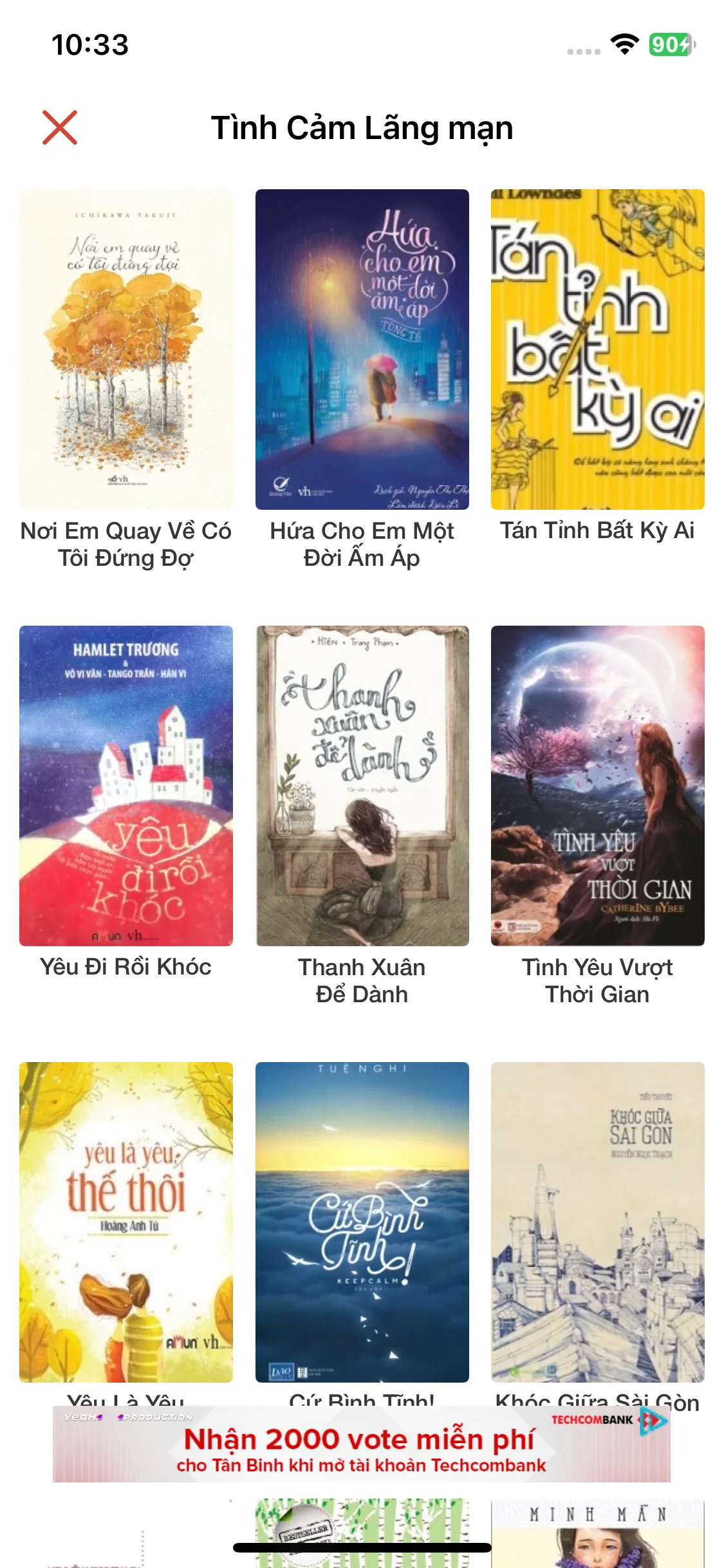Open Thanh Xuân Để Dành book
The image size is (724, 1568).
click(362, 785)
